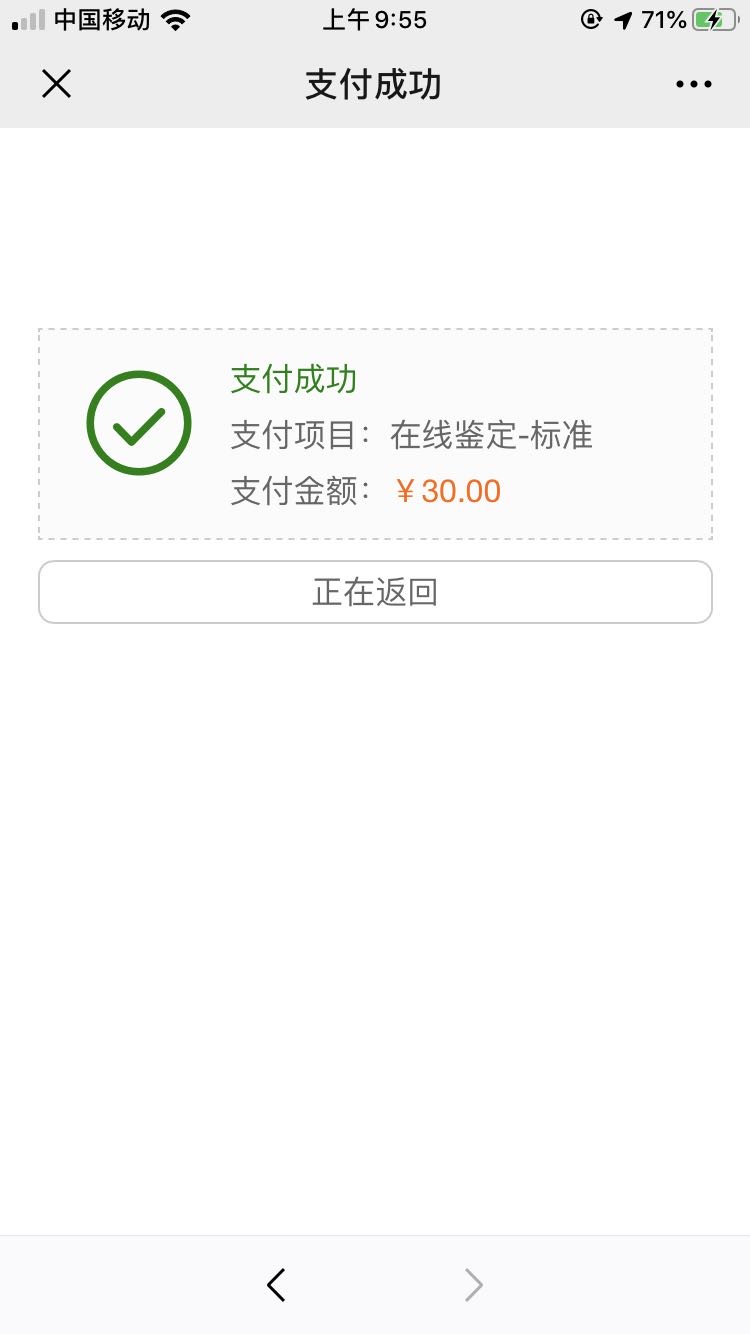Open the three-dot more options menu
Screen dimensions: 750x1334
point(693,85)
